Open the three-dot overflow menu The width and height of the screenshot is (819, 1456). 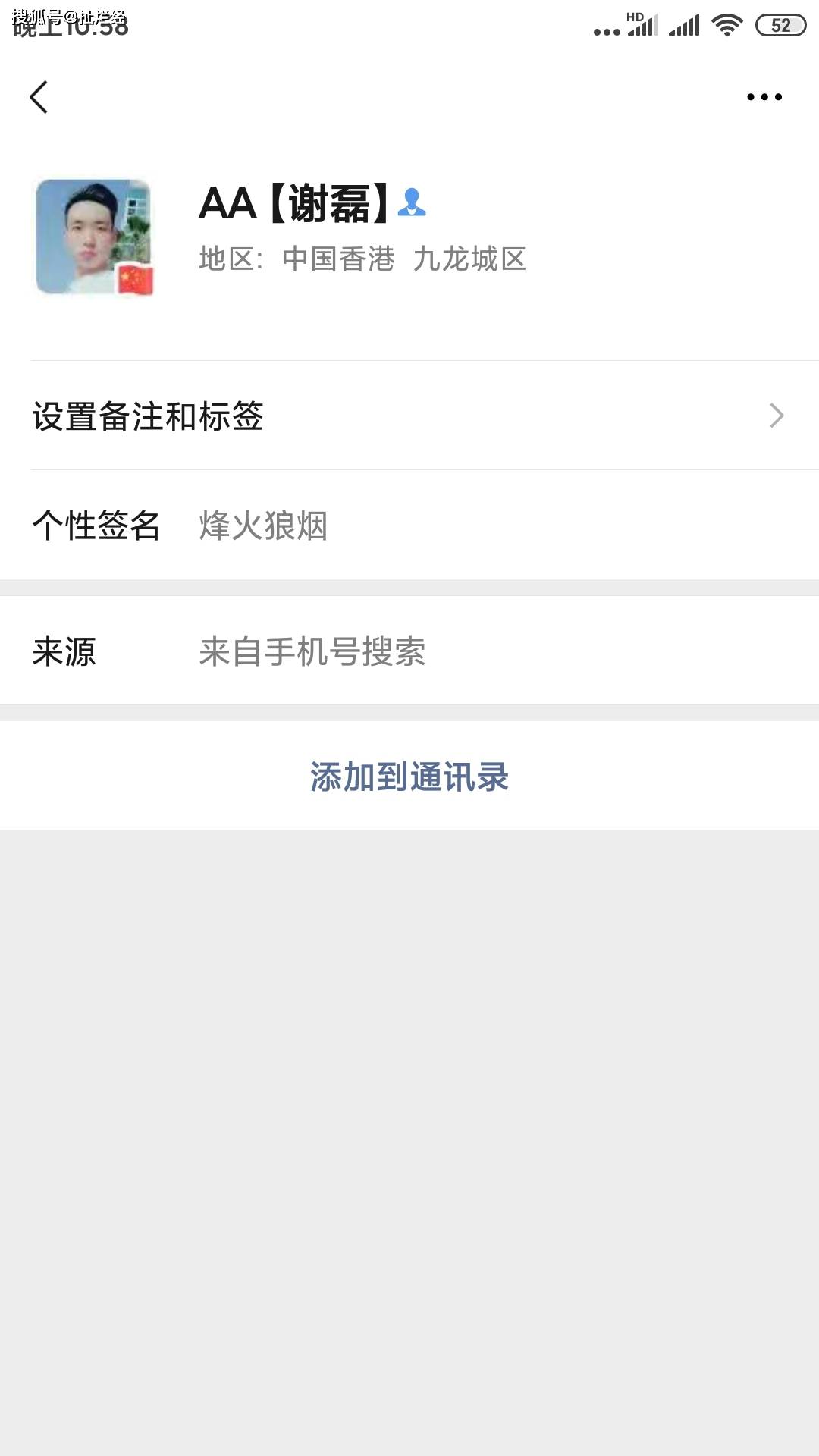(764, 97)
